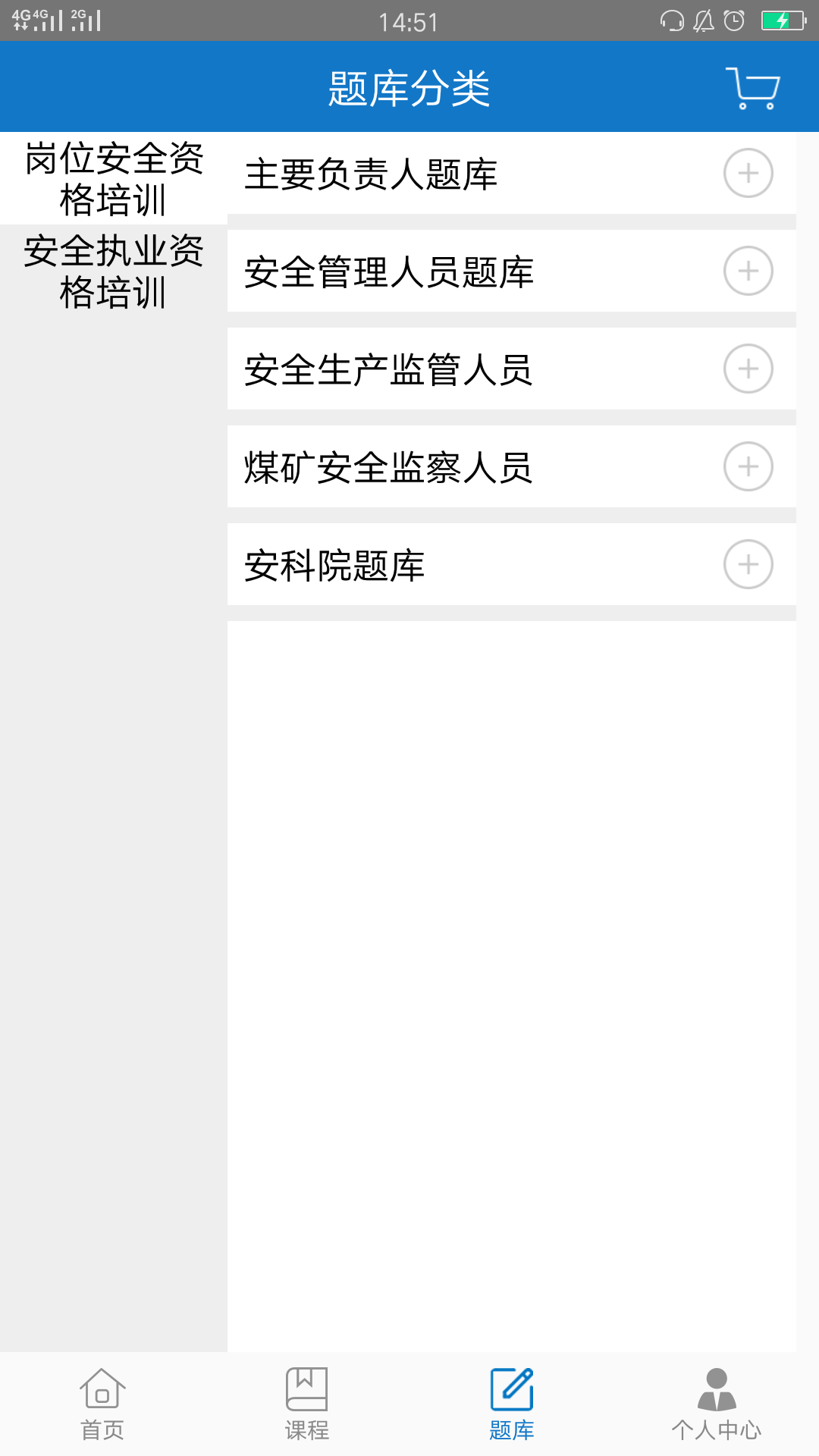Expand 安科院题库 with plus button

point(748,565)
